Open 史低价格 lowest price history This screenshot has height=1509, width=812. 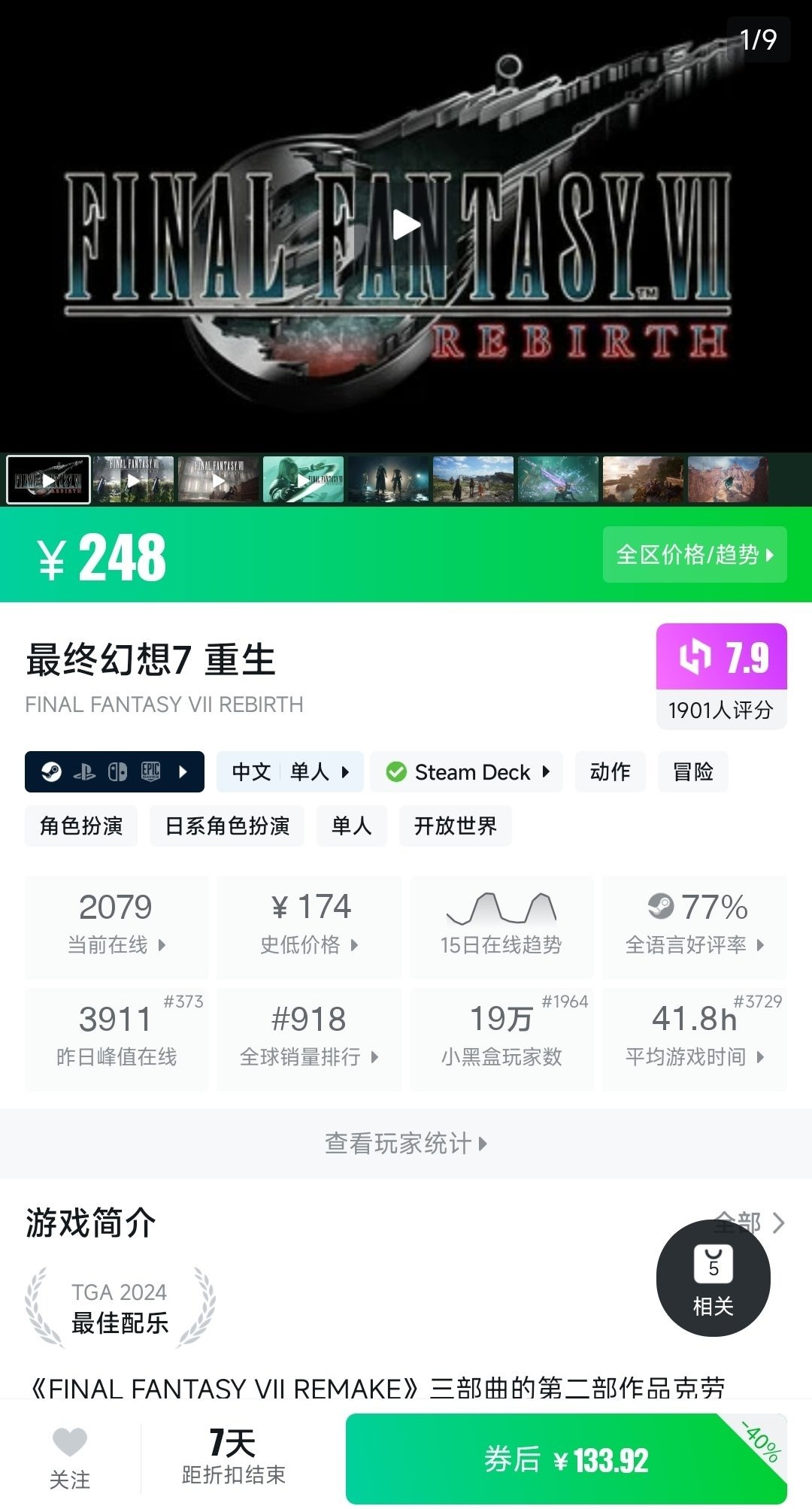tap(309, 926)
